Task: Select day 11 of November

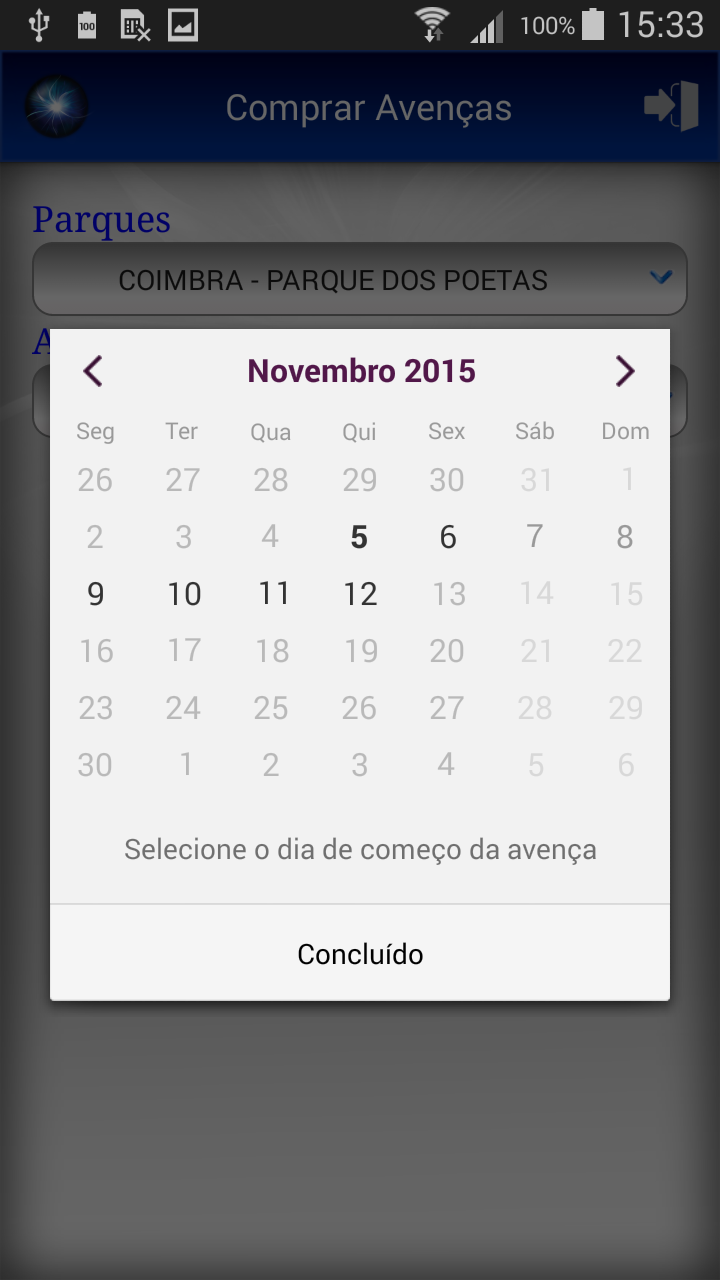Action: tap(272, 594)
